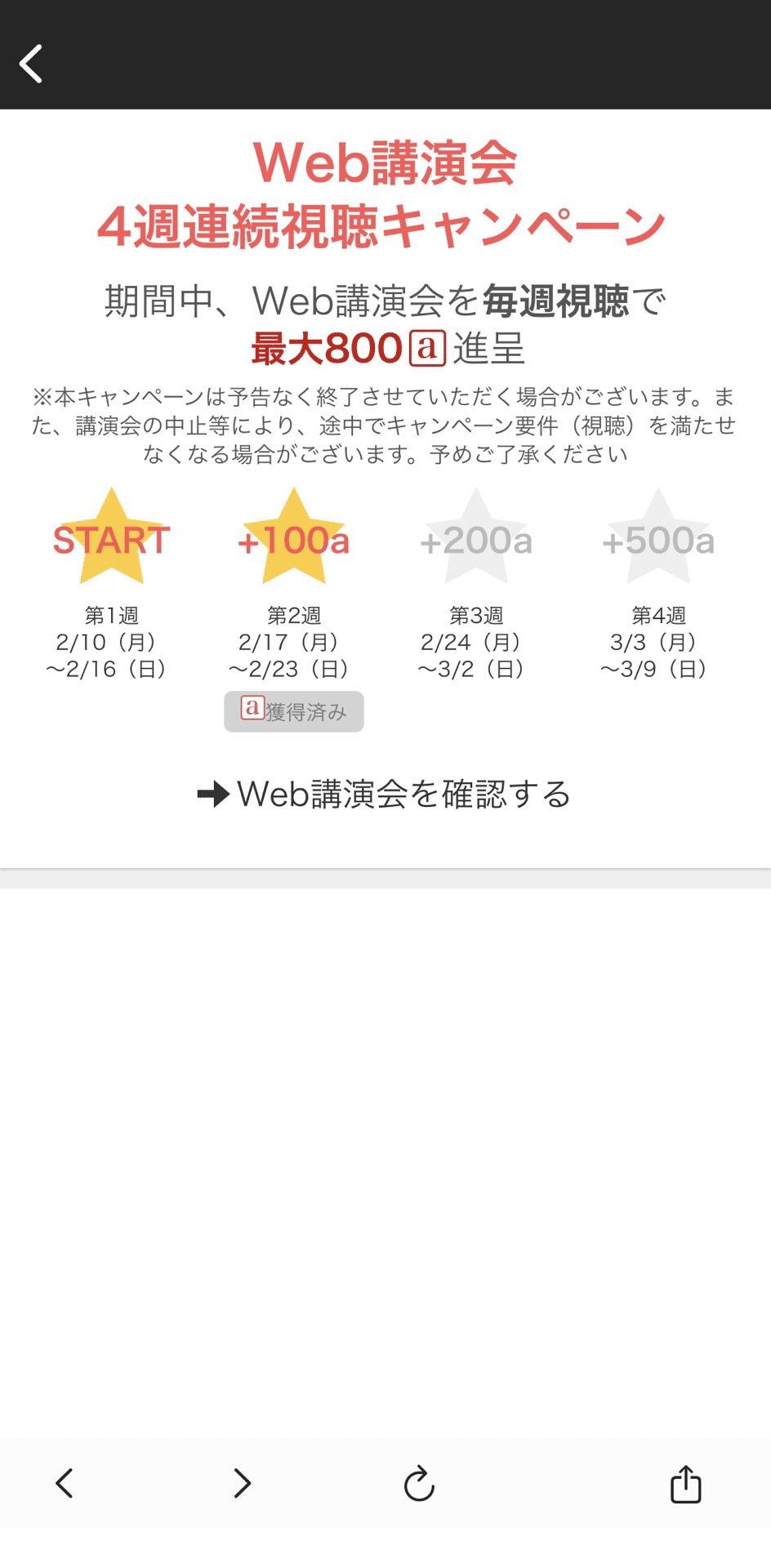
Task: Reload the page with the refresh icon
Action: pos(419,1485)
